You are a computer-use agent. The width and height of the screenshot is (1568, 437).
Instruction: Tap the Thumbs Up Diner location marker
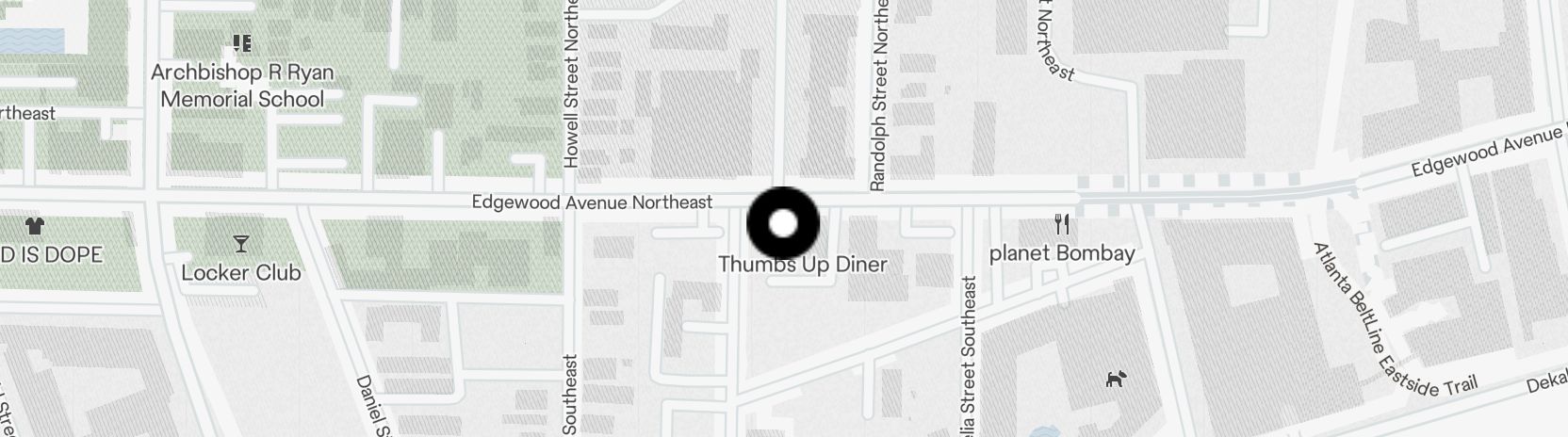pyautogui.click(x=783, y=224)
